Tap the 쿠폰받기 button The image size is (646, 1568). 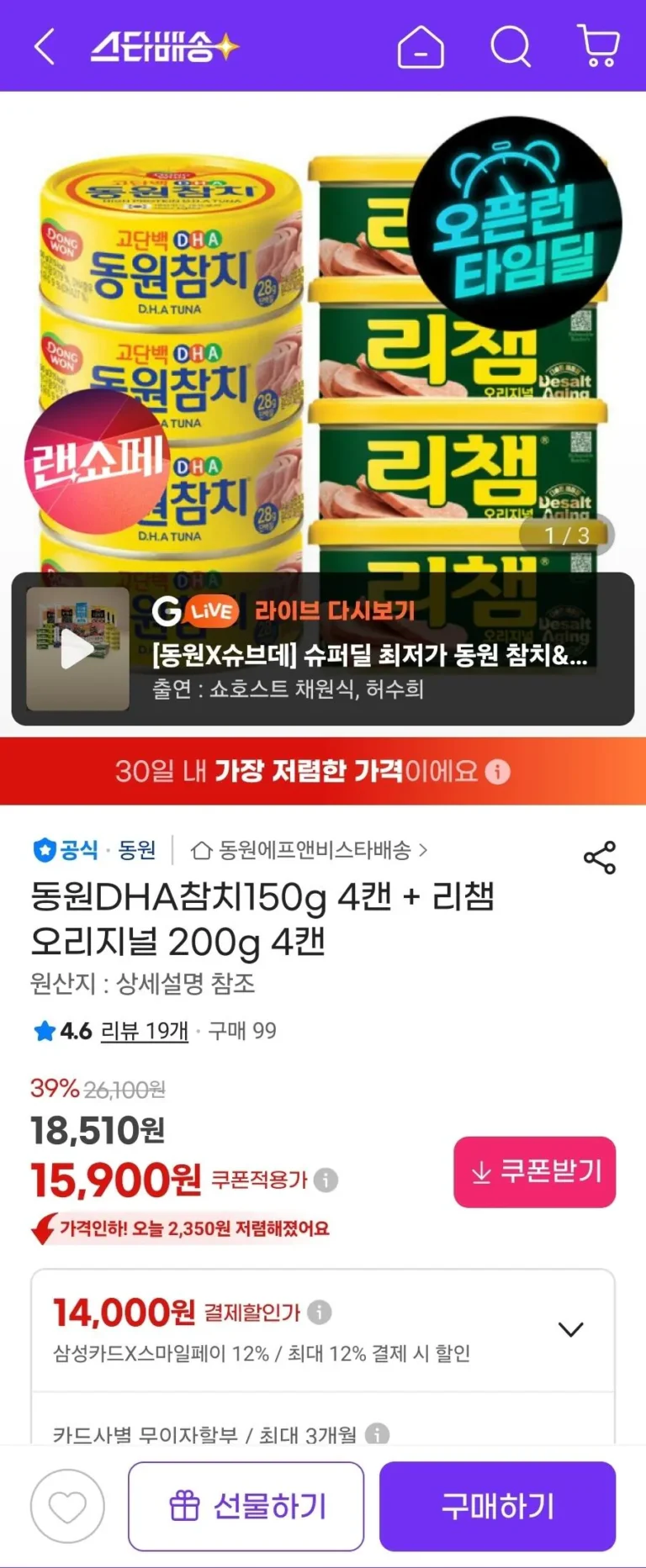point(534,1172)
